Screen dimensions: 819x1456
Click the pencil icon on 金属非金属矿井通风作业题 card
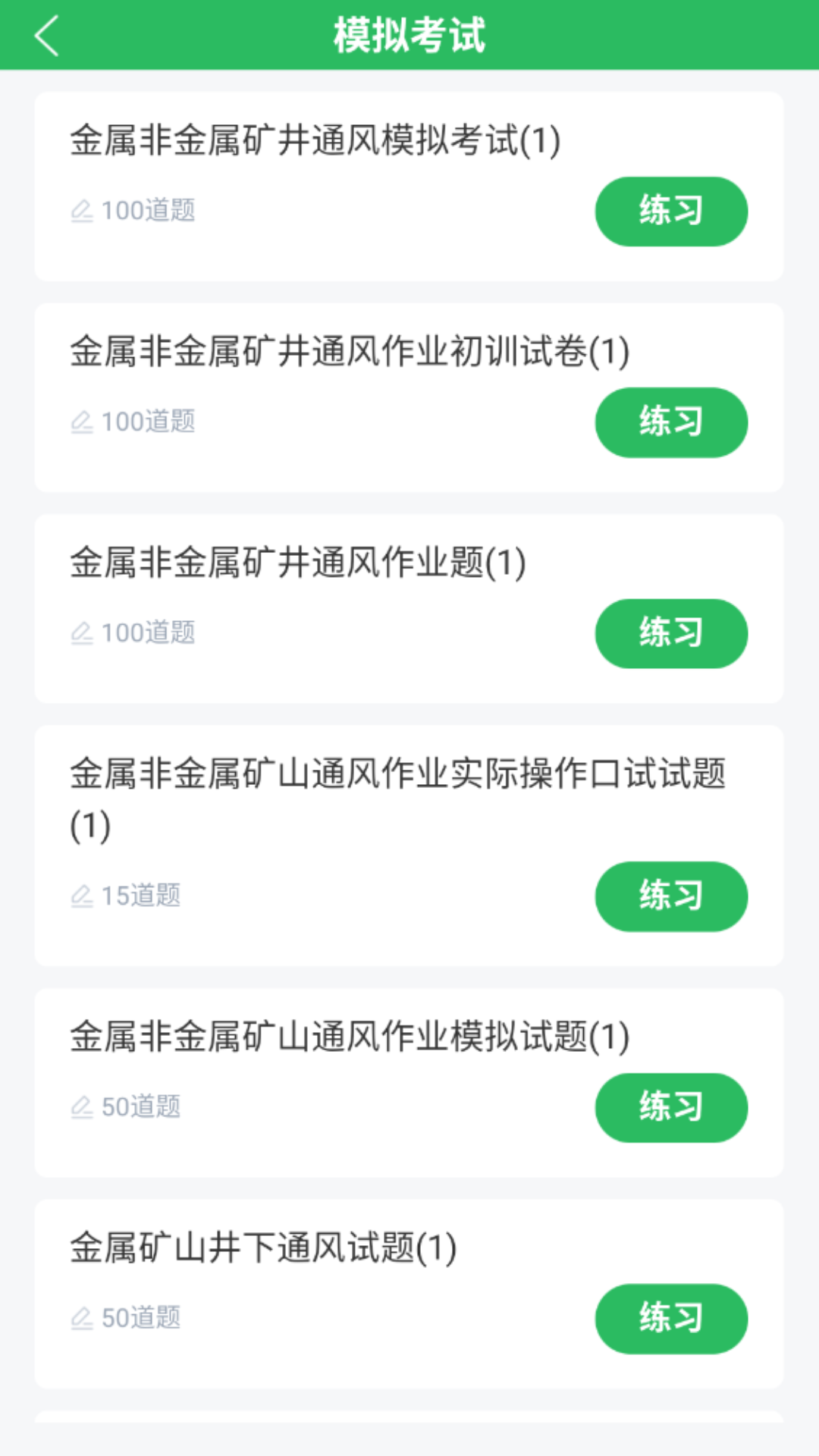coord(83,633)
